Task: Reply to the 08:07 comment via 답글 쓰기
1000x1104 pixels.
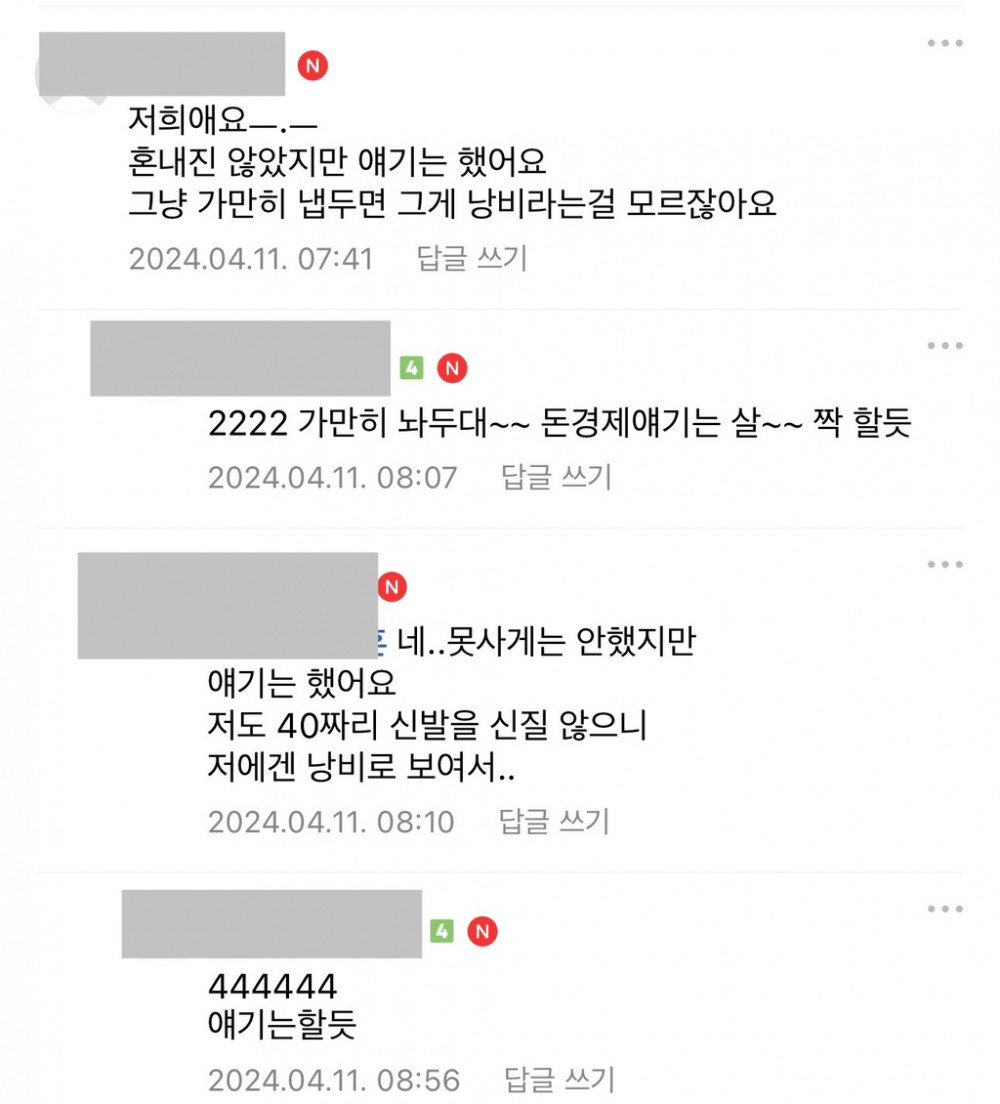Action: 555,477
